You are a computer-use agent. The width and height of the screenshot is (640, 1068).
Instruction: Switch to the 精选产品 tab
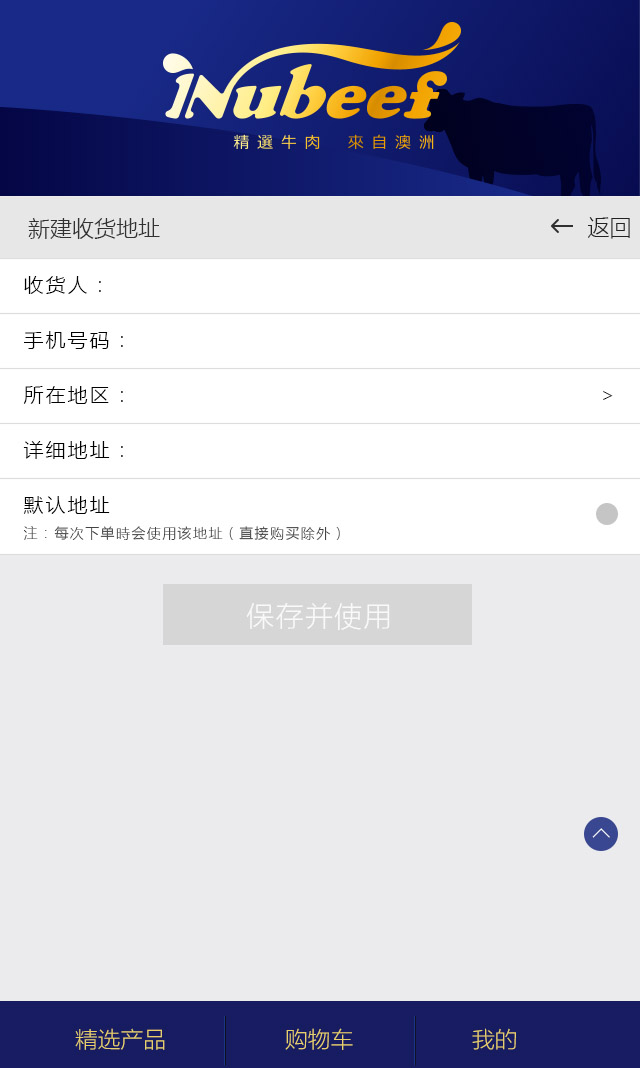pos(120,1040)
